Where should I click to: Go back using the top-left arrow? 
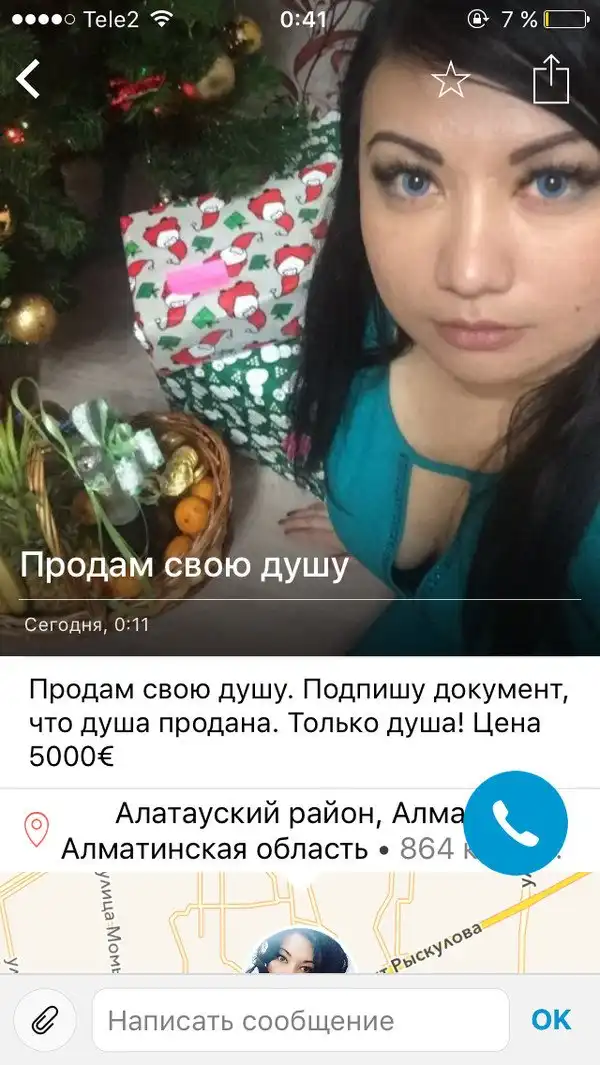pyautogui.click(x=29, y=79)
